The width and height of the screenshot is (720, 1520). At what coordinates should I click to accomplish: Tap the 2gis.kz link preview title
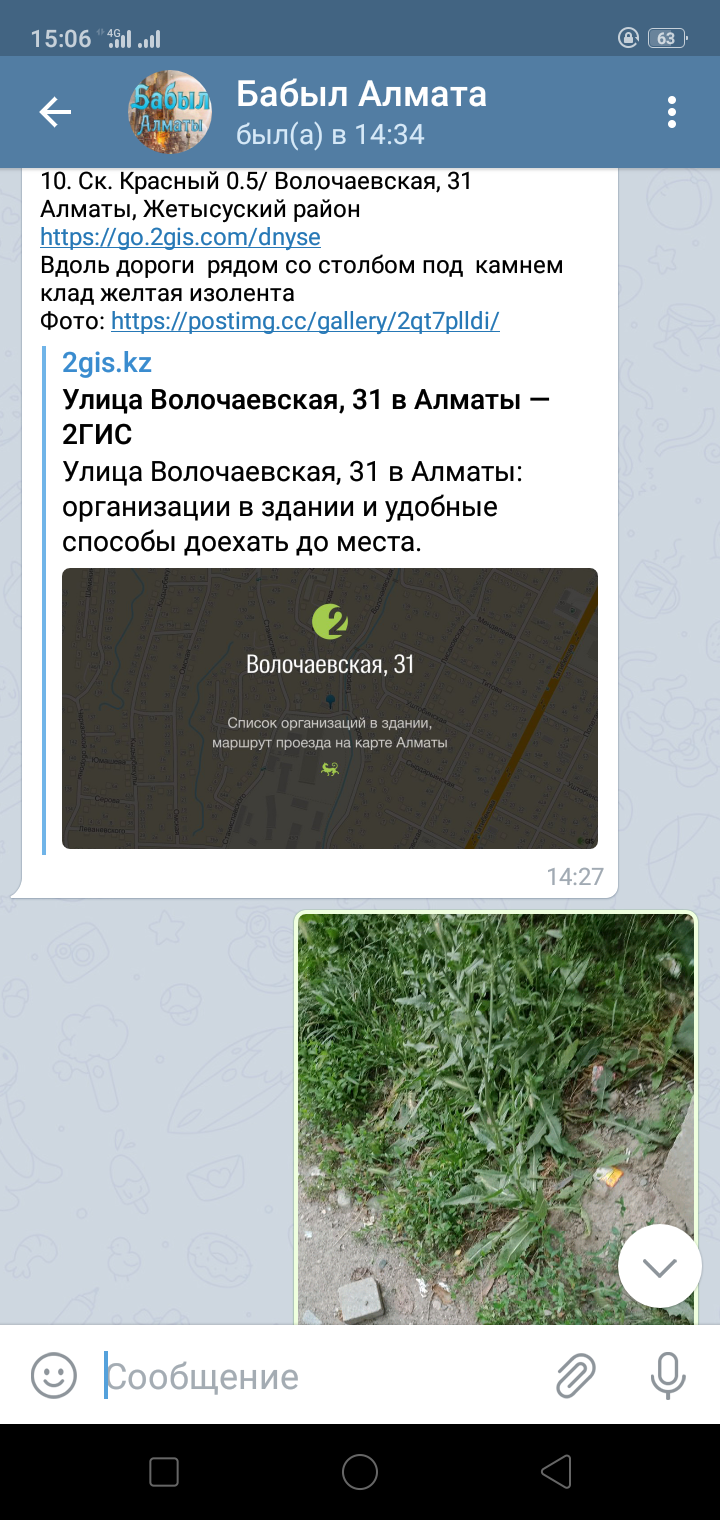click(x=306, y=418)
